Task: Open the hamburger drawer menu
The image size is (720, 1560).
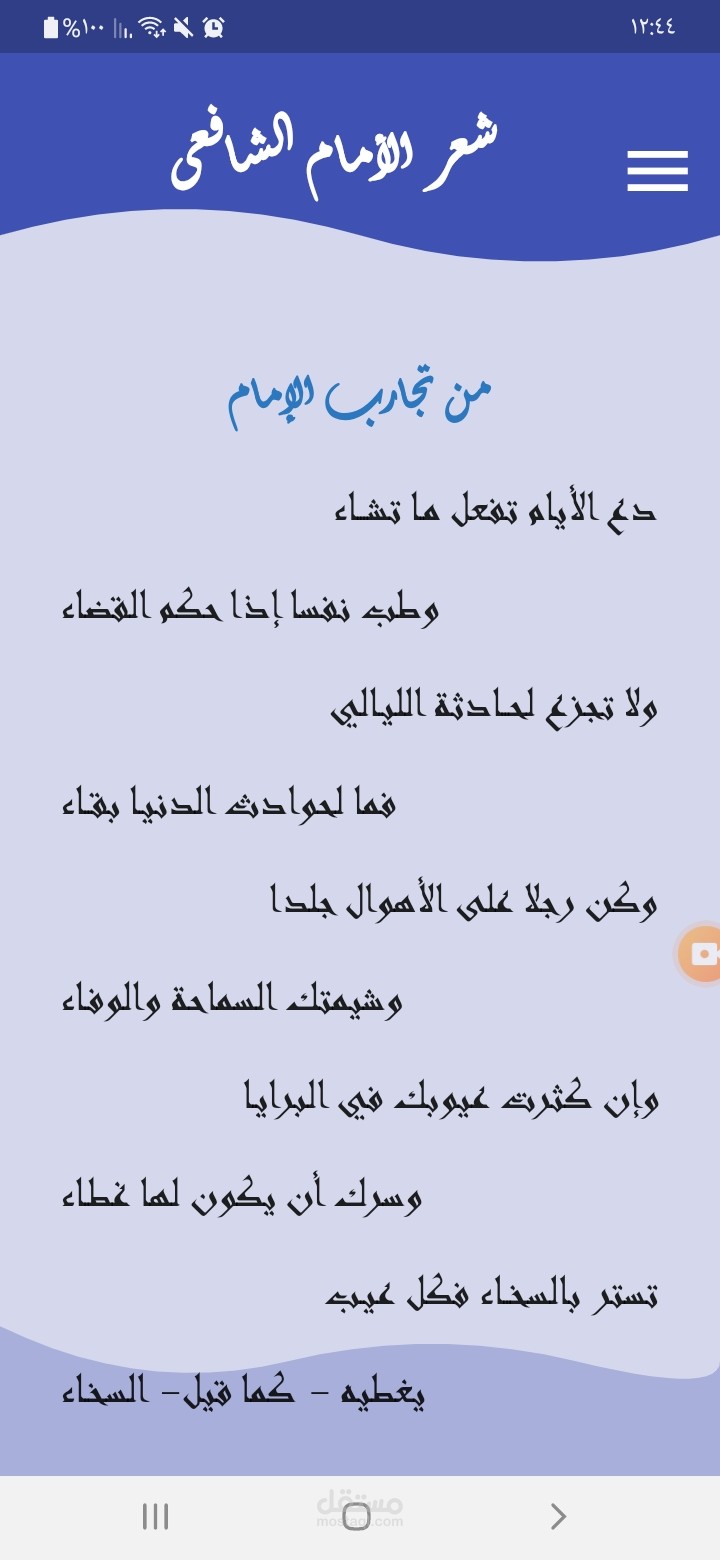Action: tap(657, 171)
